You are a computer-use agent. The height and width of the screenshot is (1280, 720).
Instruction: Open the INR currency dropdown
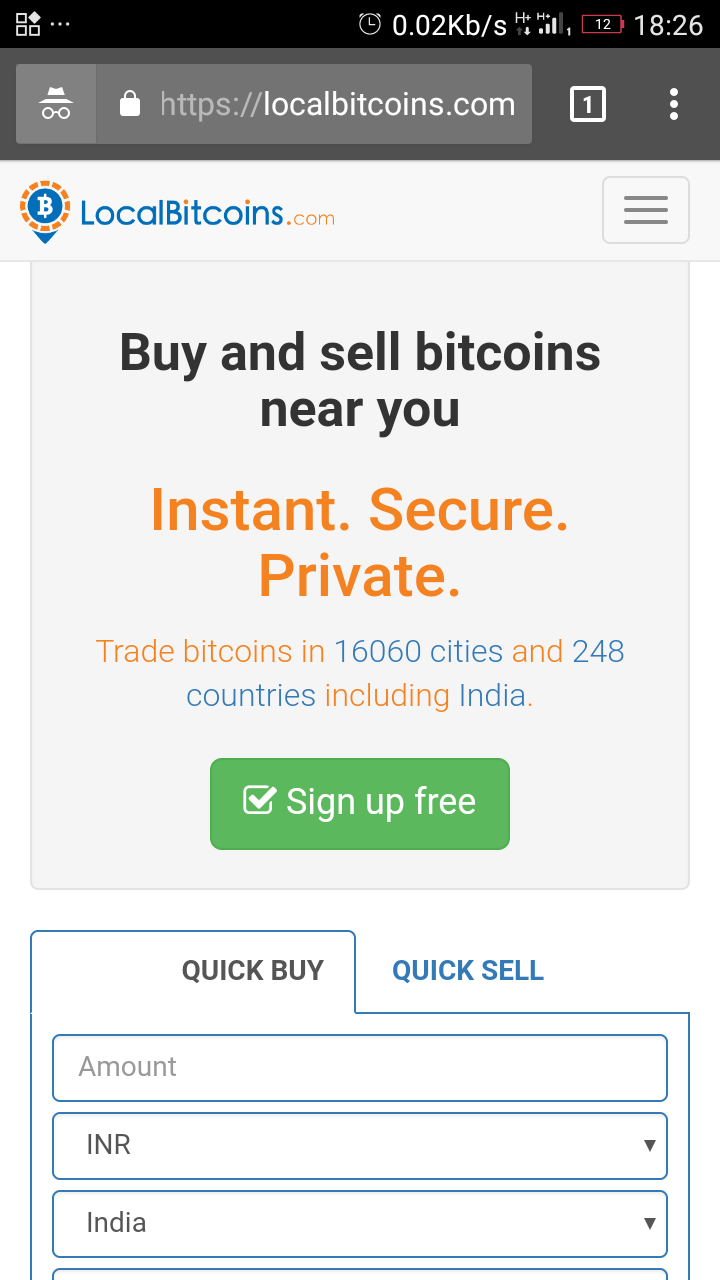pyautogui.click(x=360, y=1146)
